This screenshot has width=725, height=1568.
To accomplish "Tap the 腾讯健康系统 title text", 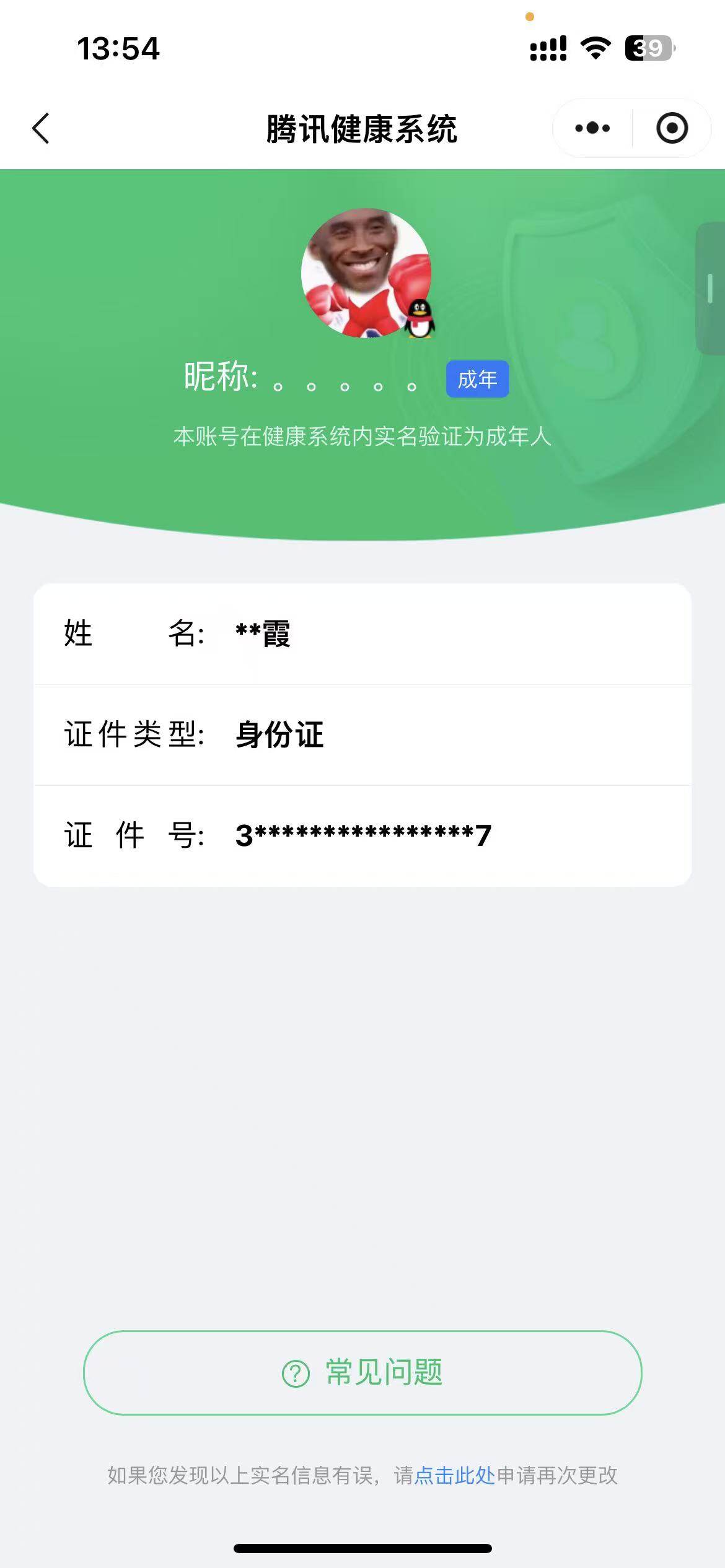I will coord(362,128).
